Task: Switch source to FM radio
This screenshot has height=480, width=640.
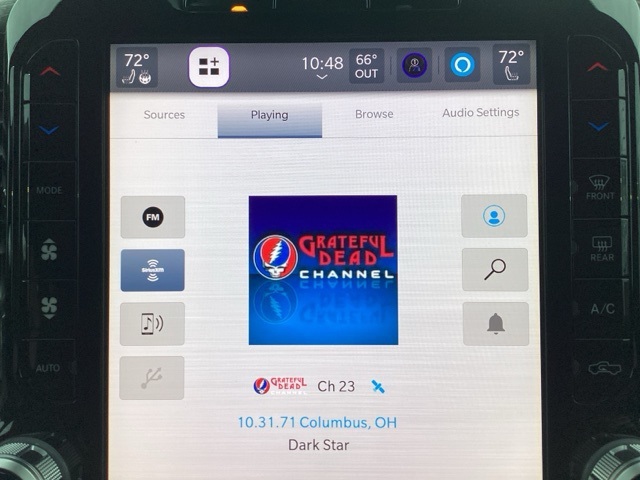Action: 152,217
